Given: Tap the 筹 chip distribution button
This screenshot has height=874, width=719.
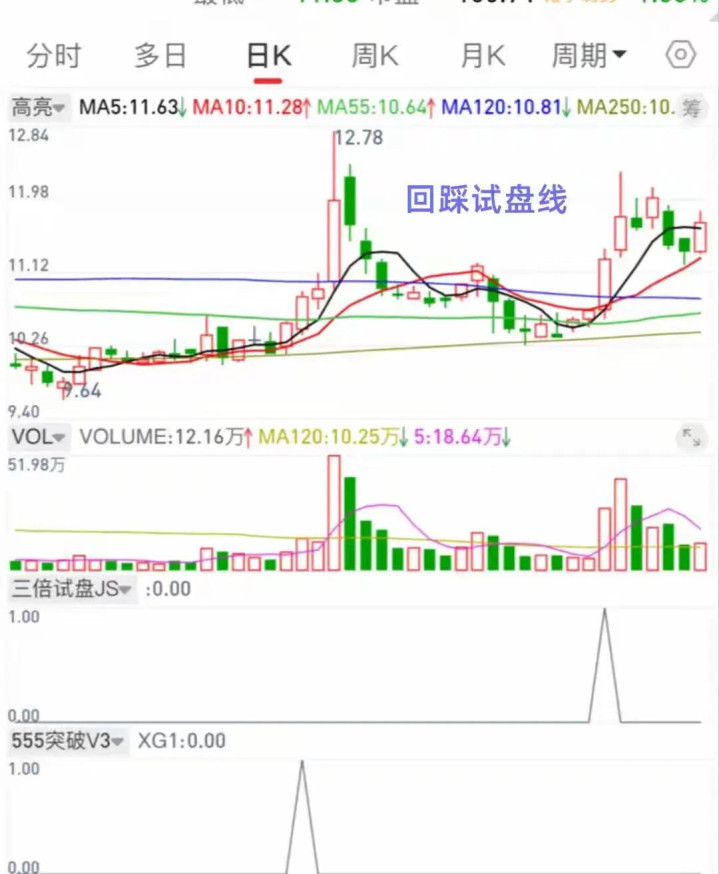Looking at the screenshot, I should [x=692, y=107].
